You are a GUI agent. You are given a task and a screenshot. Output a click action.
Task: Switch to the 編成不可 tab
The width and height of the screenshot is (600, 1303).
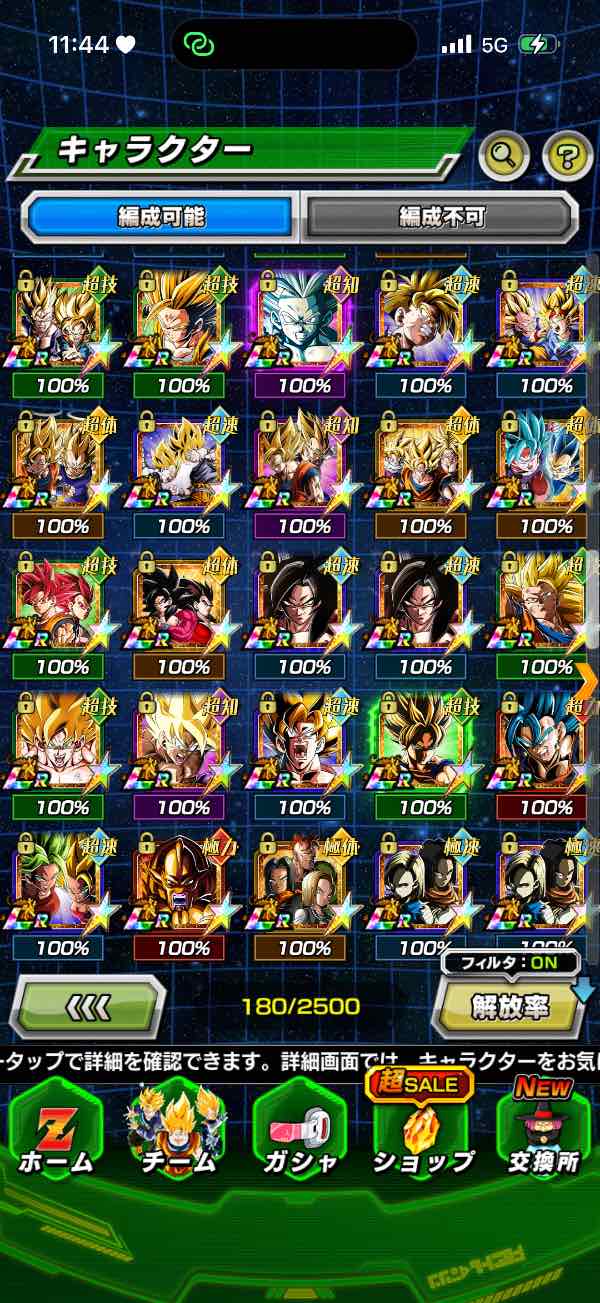click(441, 216)
